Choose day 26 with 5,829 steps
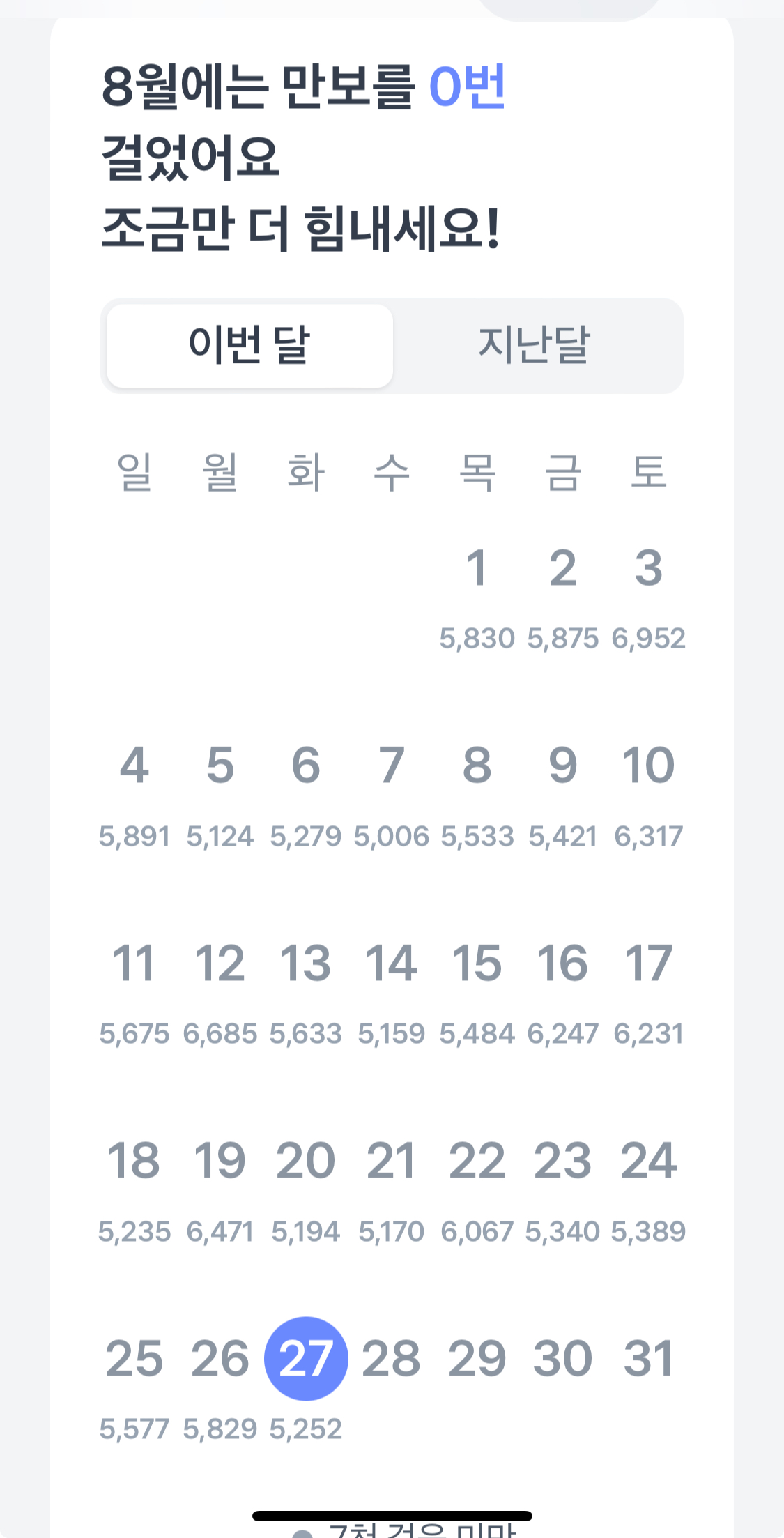Viewport: 784px width, 1538px height. point(220,1360)
